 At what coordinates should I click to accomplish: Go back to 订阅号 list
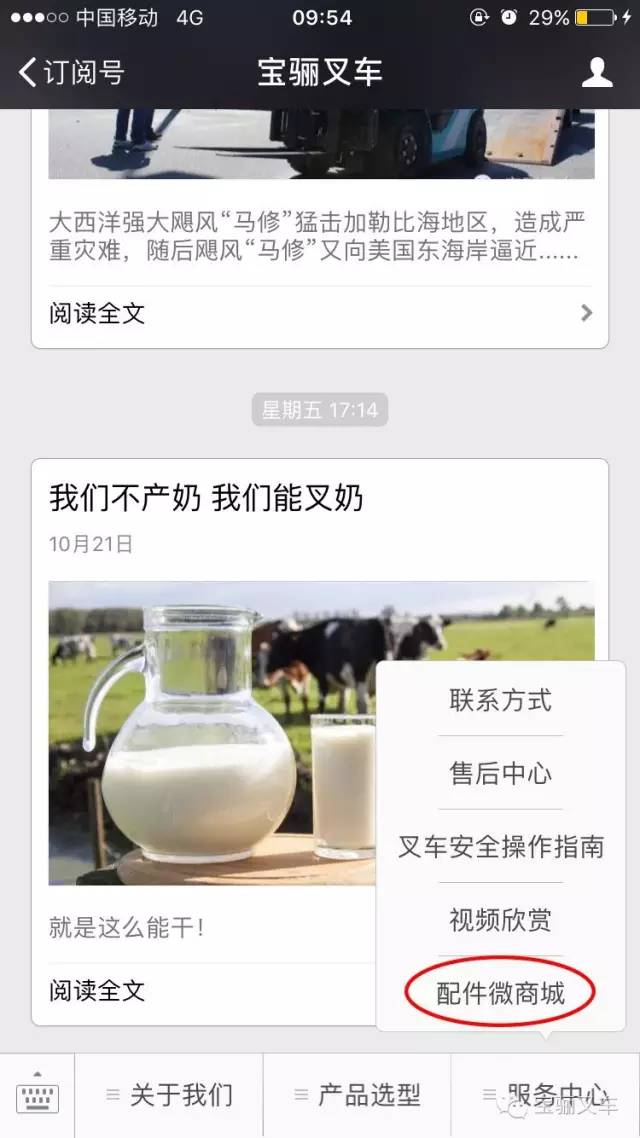70,72
